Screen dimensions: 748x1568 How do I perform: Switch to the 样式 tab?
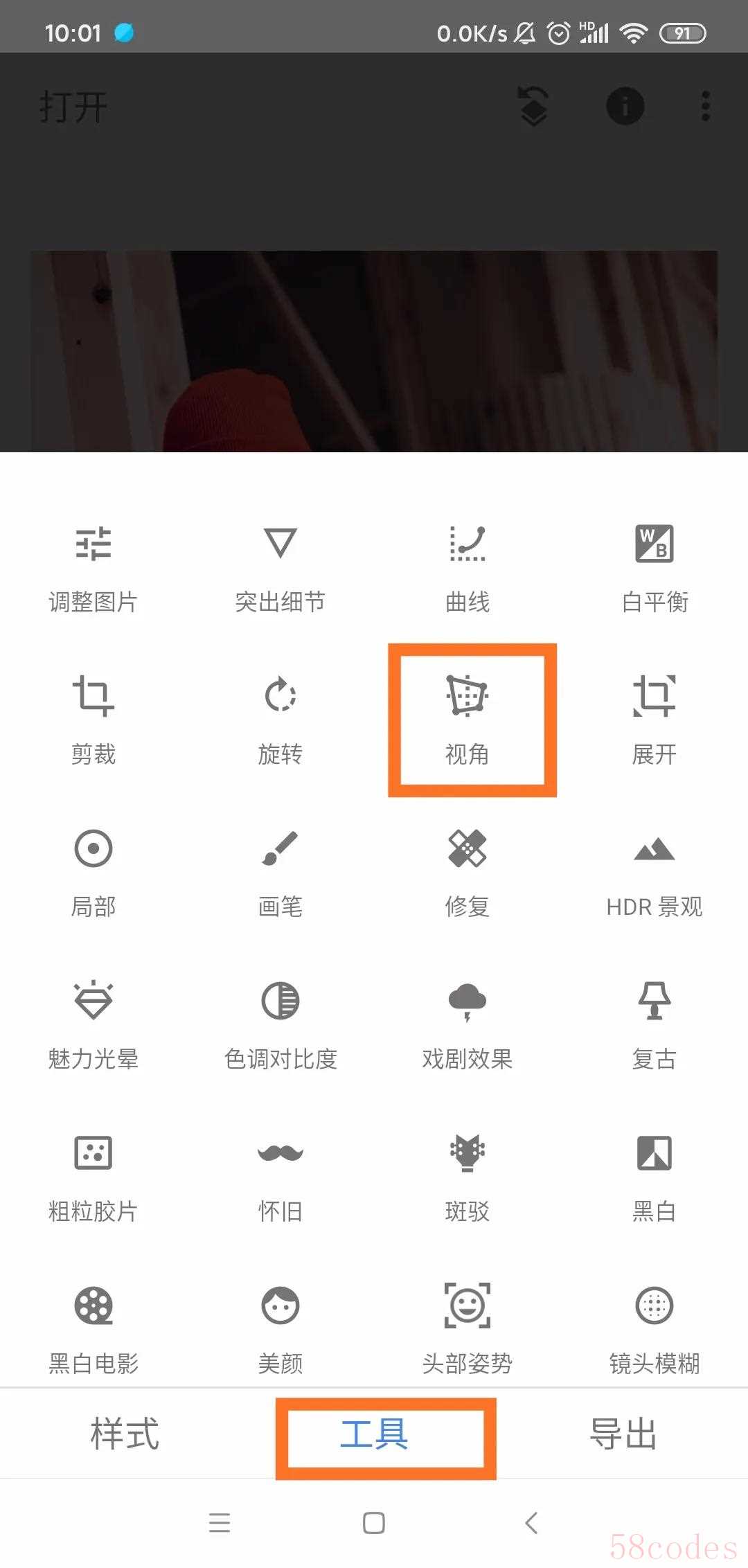coord(125,1434)
